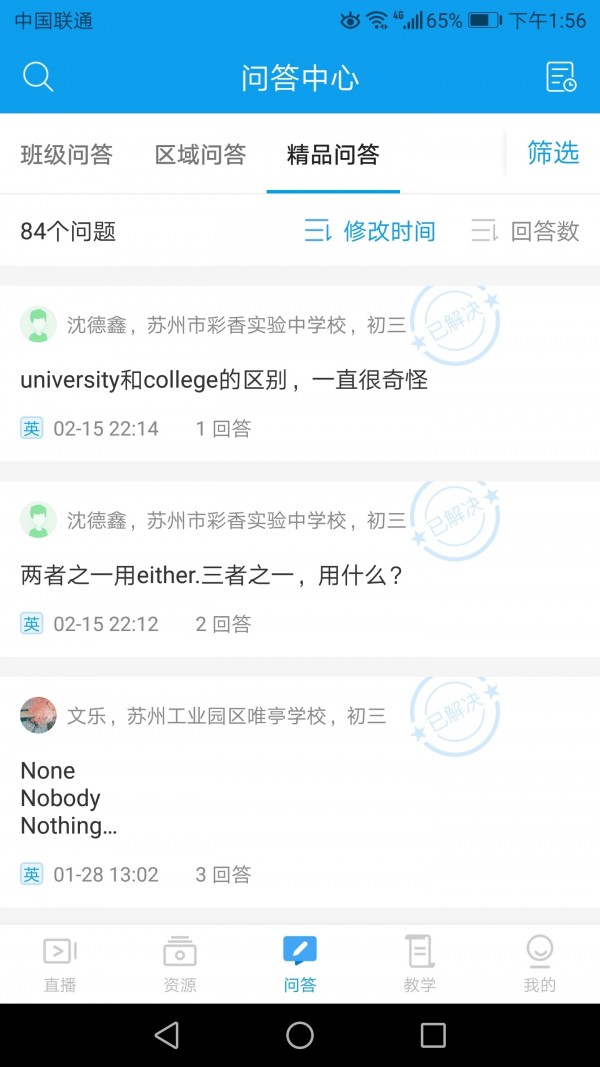Switch to the 区域问答 tab

(x=200, y=154)
